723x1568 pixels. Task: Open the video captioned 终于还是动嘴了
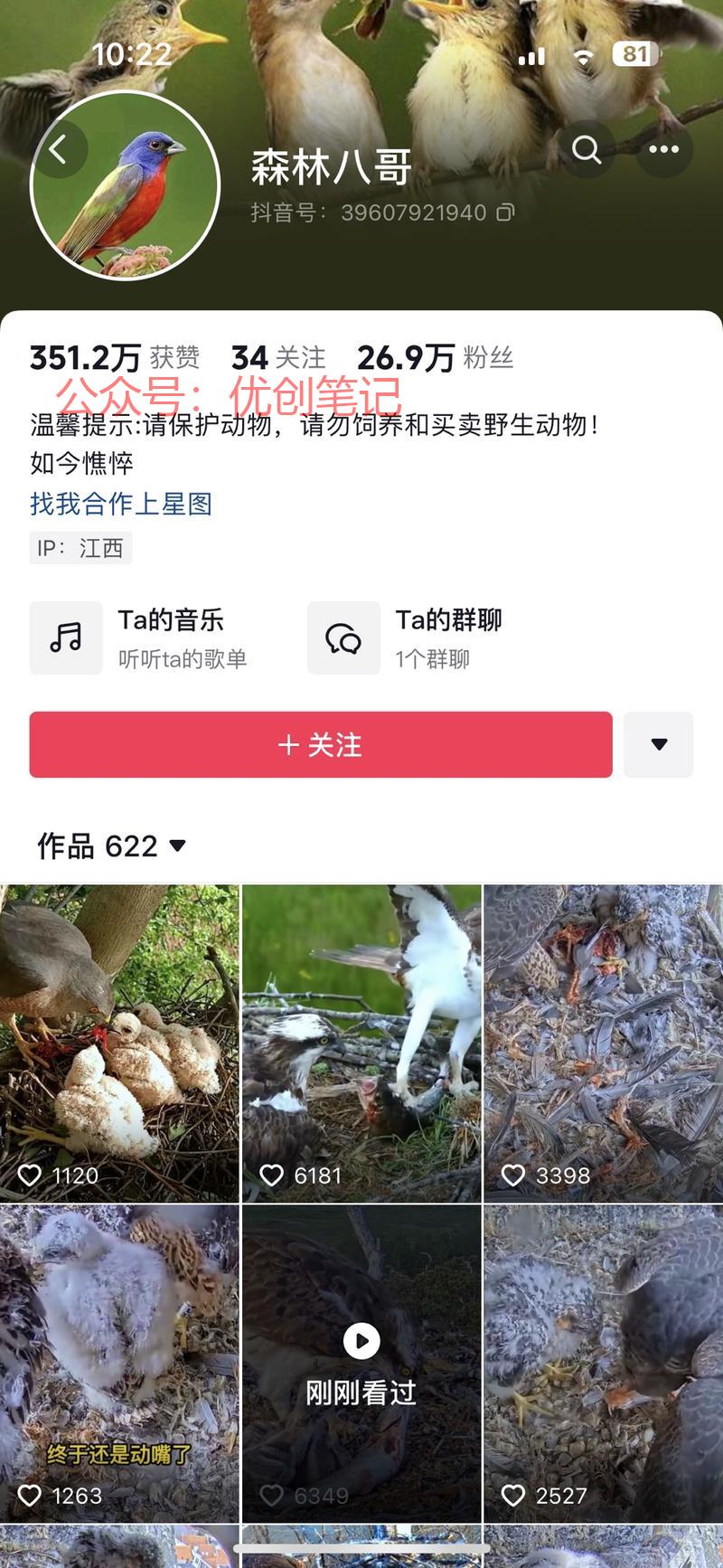click(119, 1361)
